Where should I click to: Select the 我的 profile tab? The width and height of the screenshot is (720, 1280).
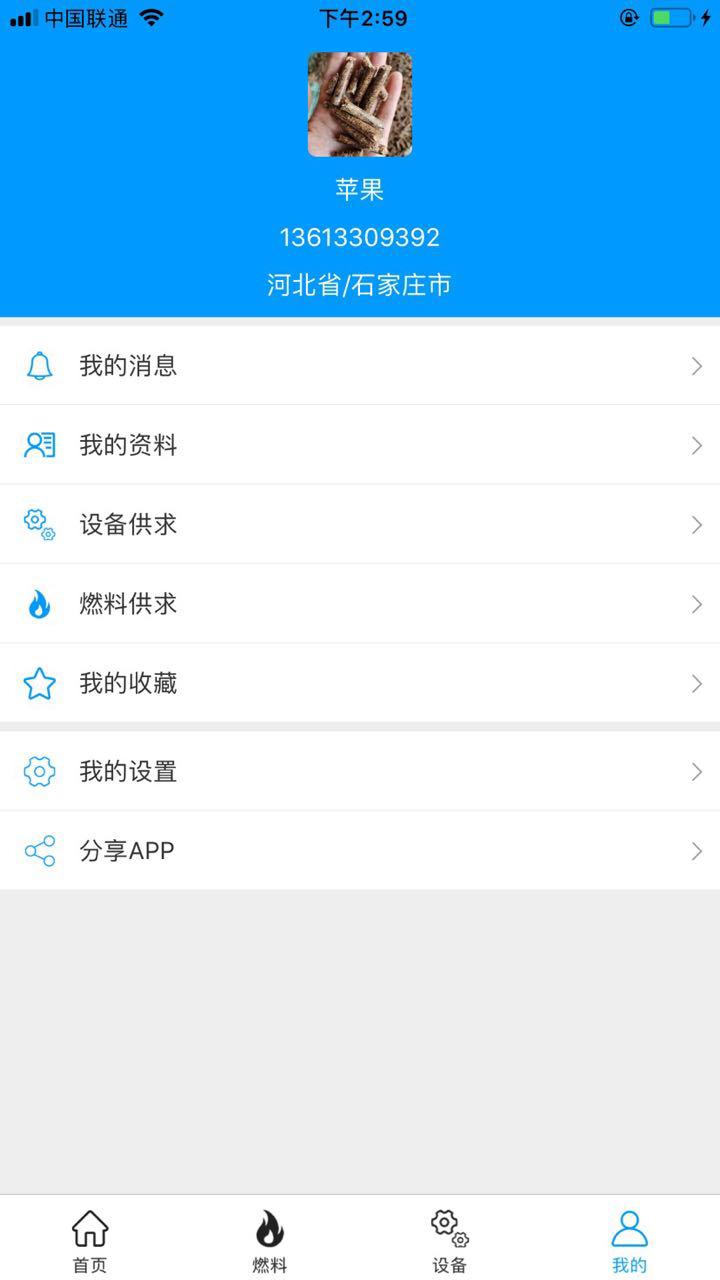point(629,1240)
